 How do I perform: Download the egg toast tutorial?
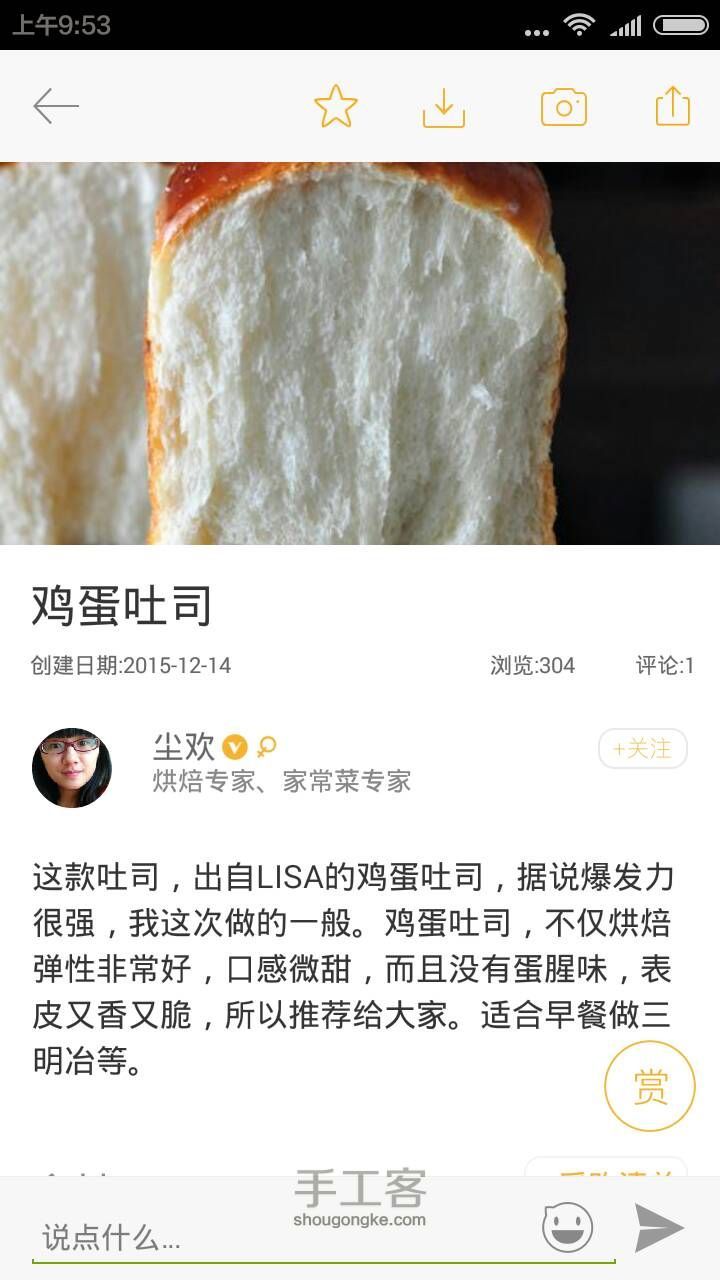[x=444, y=107]
